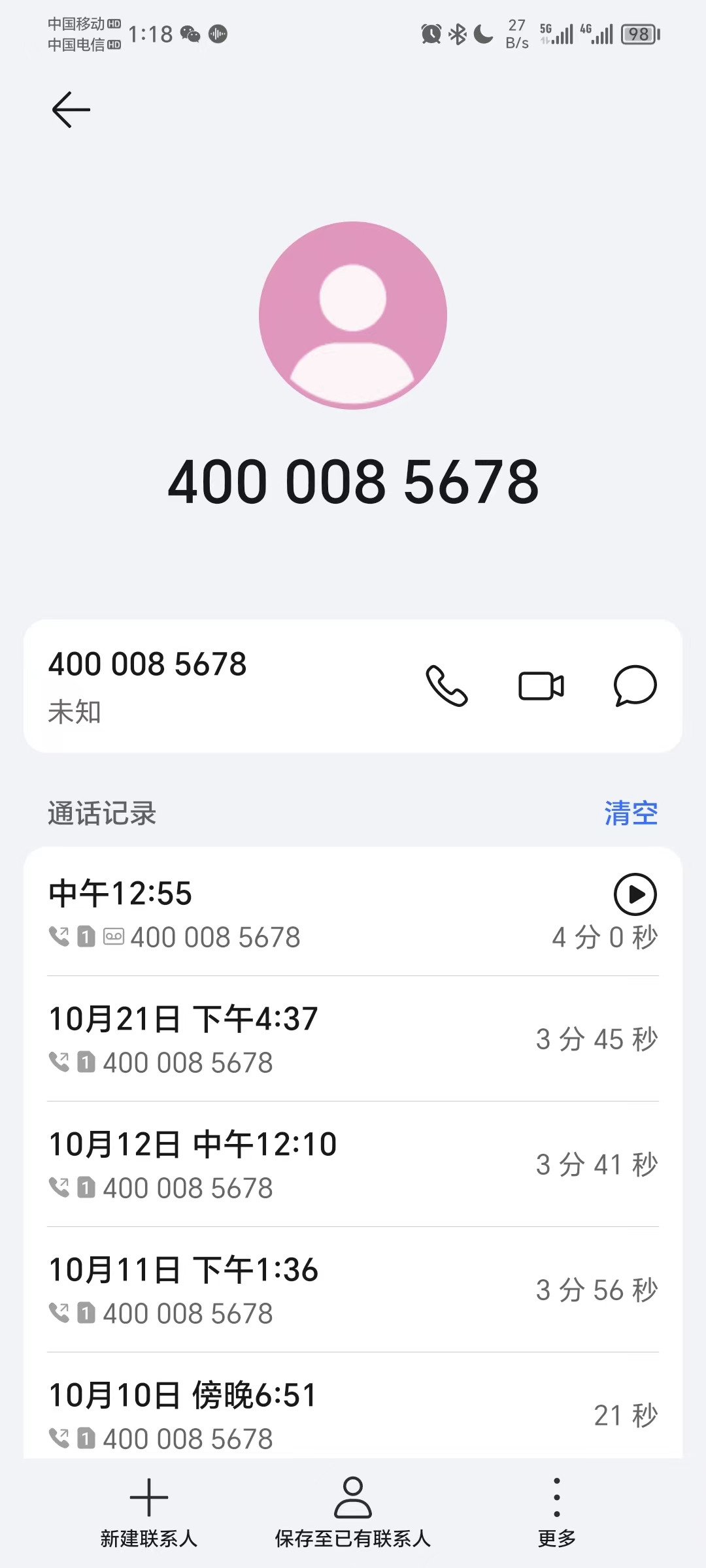Call 400 008 5678 via phone icon
Screen dimensions: 706x1568
[447, 686]
